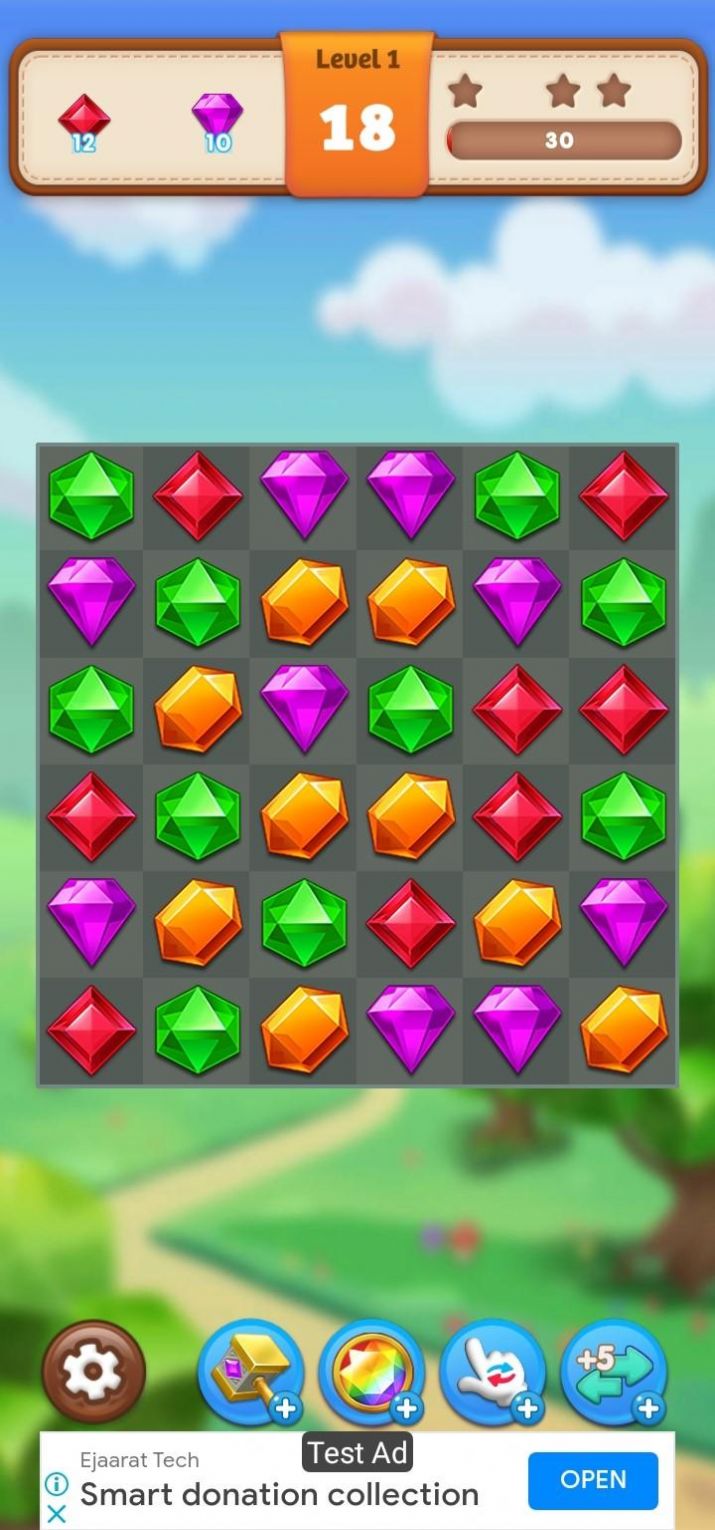The image size is (715, 1530).
Task: Close the ad banner
Action: (57, 1514)
